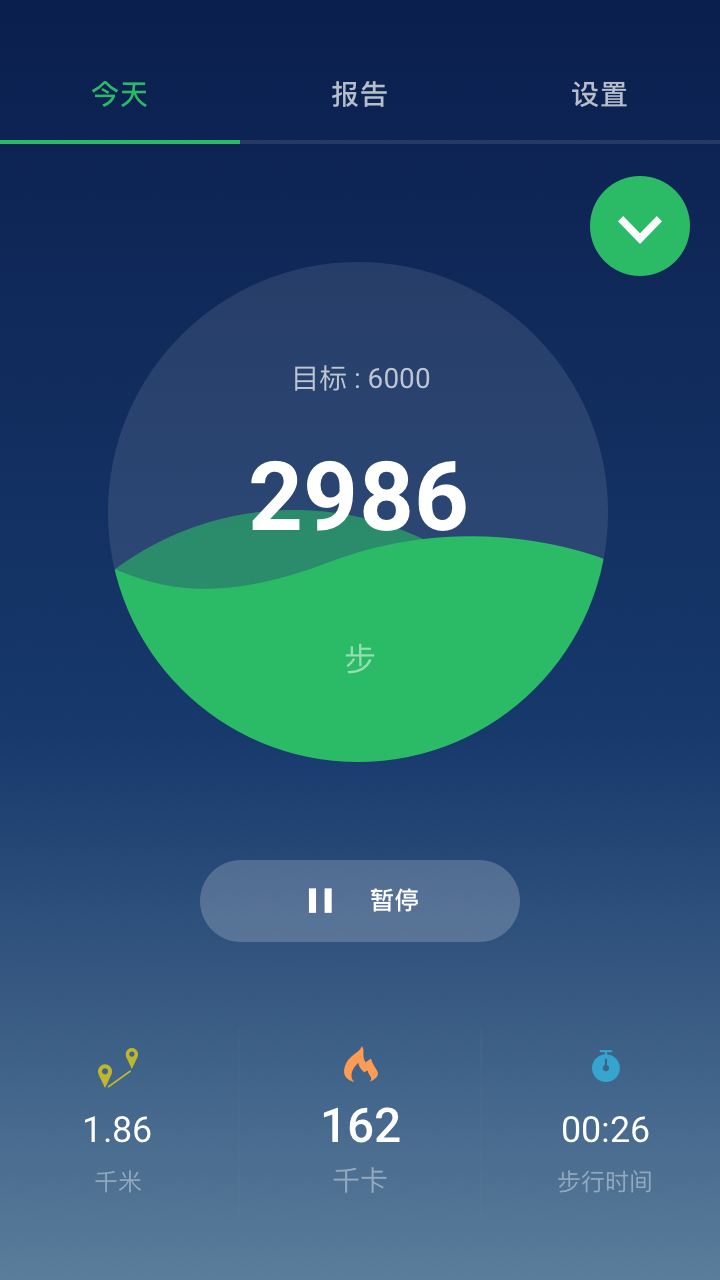This screenshot has height=1280, width=720.
Task: Switch to the 今天 tab
Action: [x=120, y=95]
